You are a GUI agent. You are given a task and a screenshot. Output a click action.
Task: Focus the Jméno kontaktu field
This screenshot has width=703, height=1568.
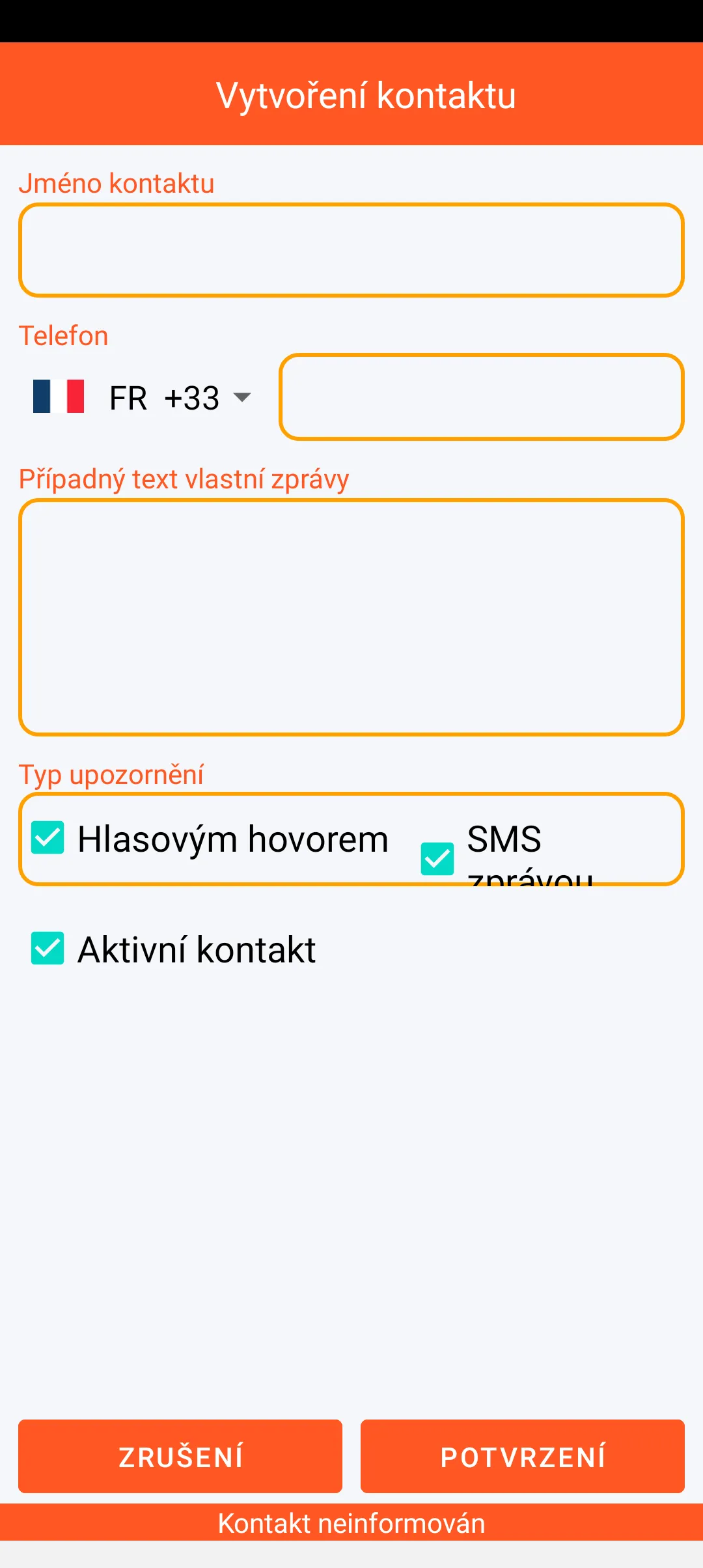(351, 250)
